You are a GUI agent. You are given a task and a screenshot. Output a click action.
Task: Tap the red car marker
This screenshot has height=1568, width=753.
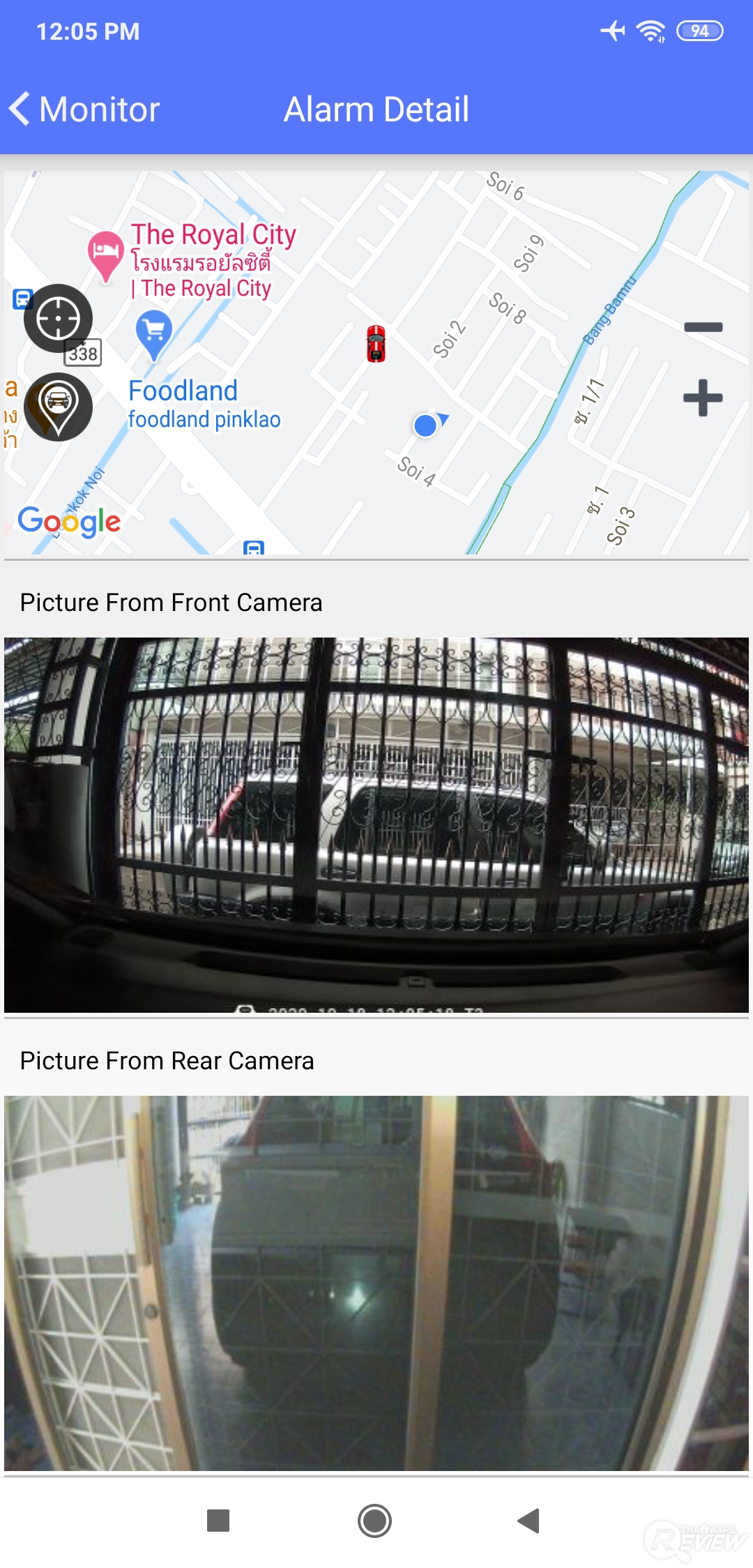(376, 344)
